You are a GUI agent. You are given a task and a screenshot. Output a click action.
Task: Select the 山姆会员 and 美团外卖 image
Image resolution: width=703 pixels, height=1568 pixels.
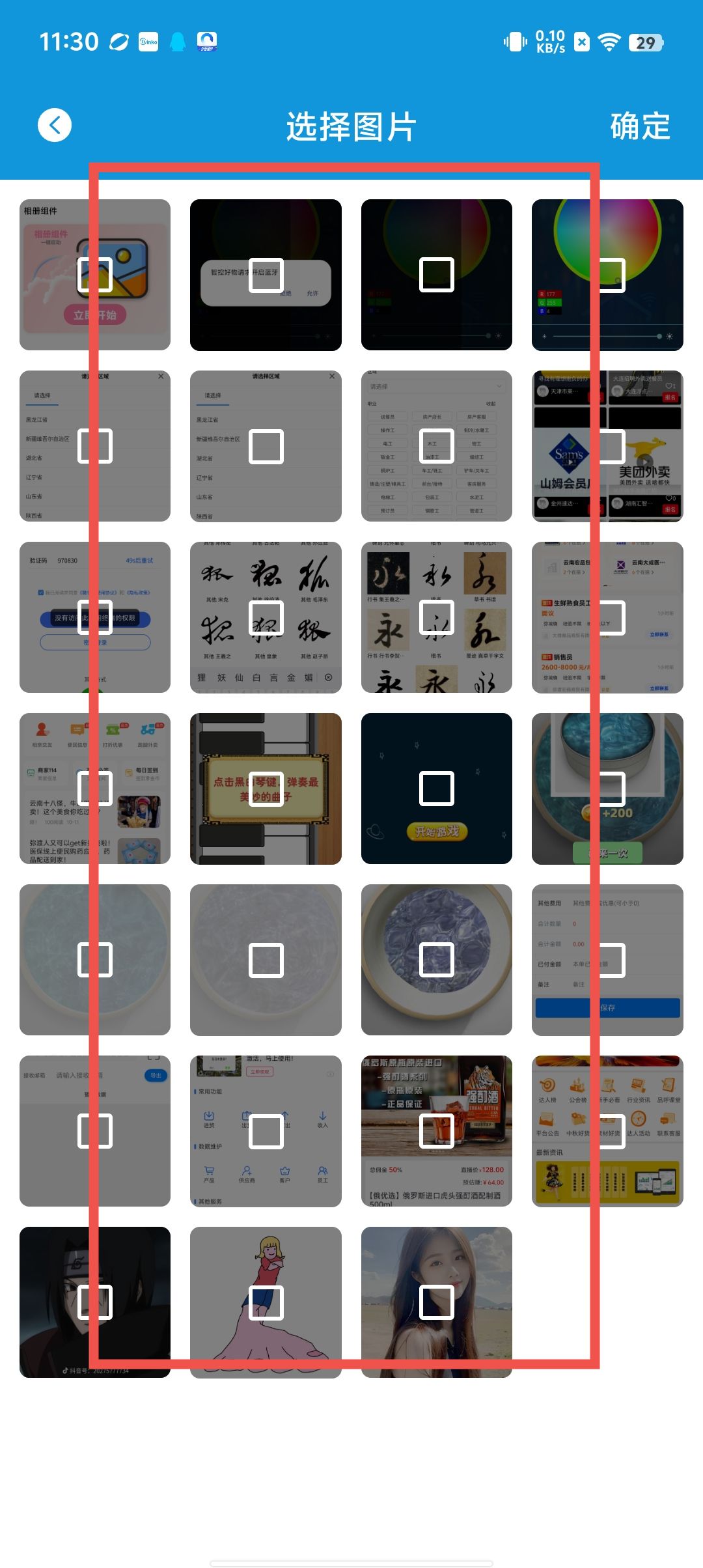(608, 447)
